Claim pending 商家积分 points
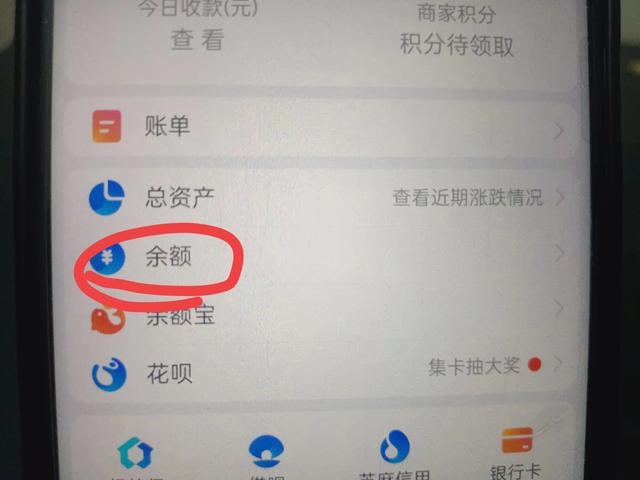This screenshot has height=480, width=640. click(x=456, y=45)
